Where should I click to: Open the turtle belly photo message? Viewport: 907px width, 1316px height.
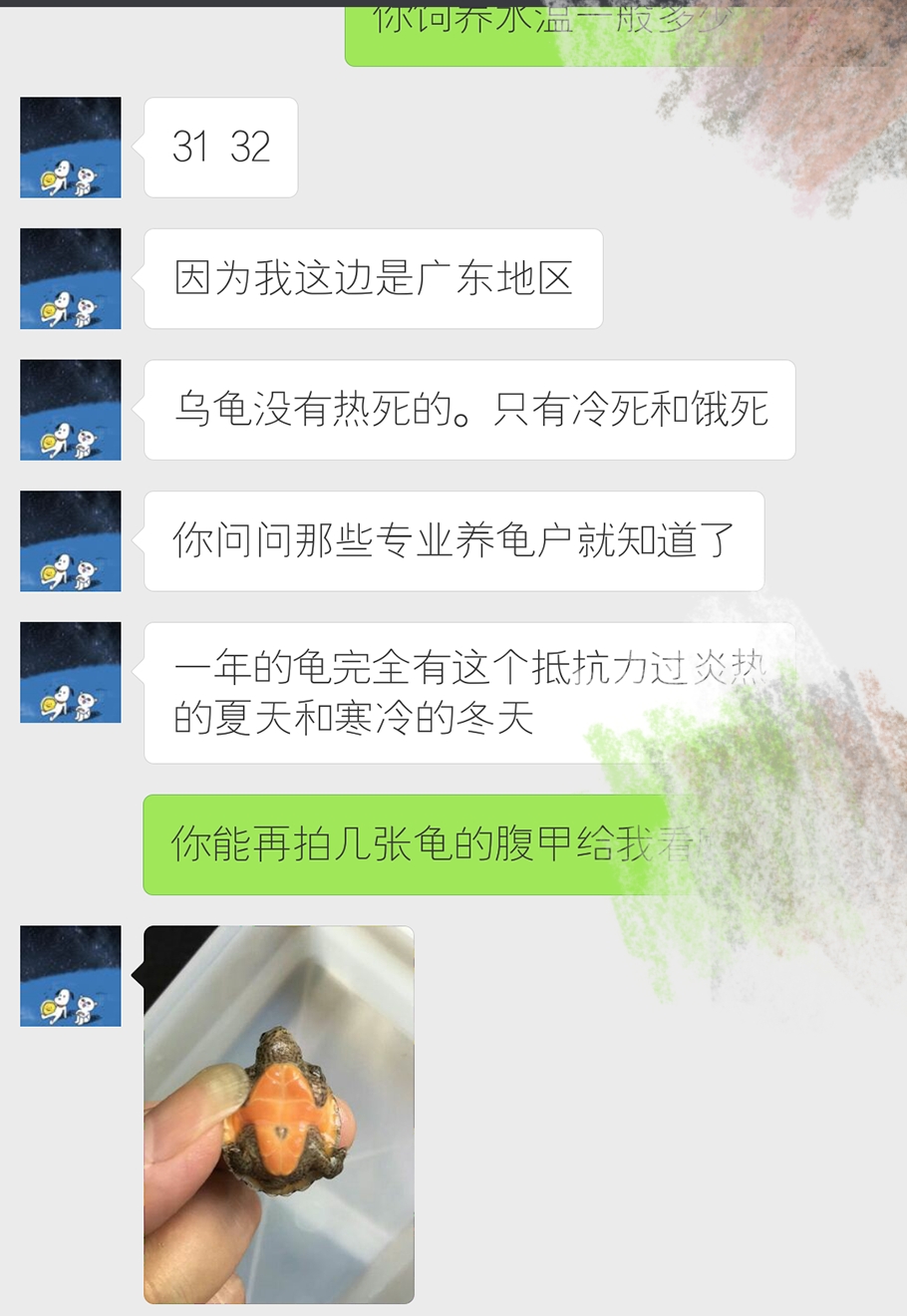pos(279,1115)
